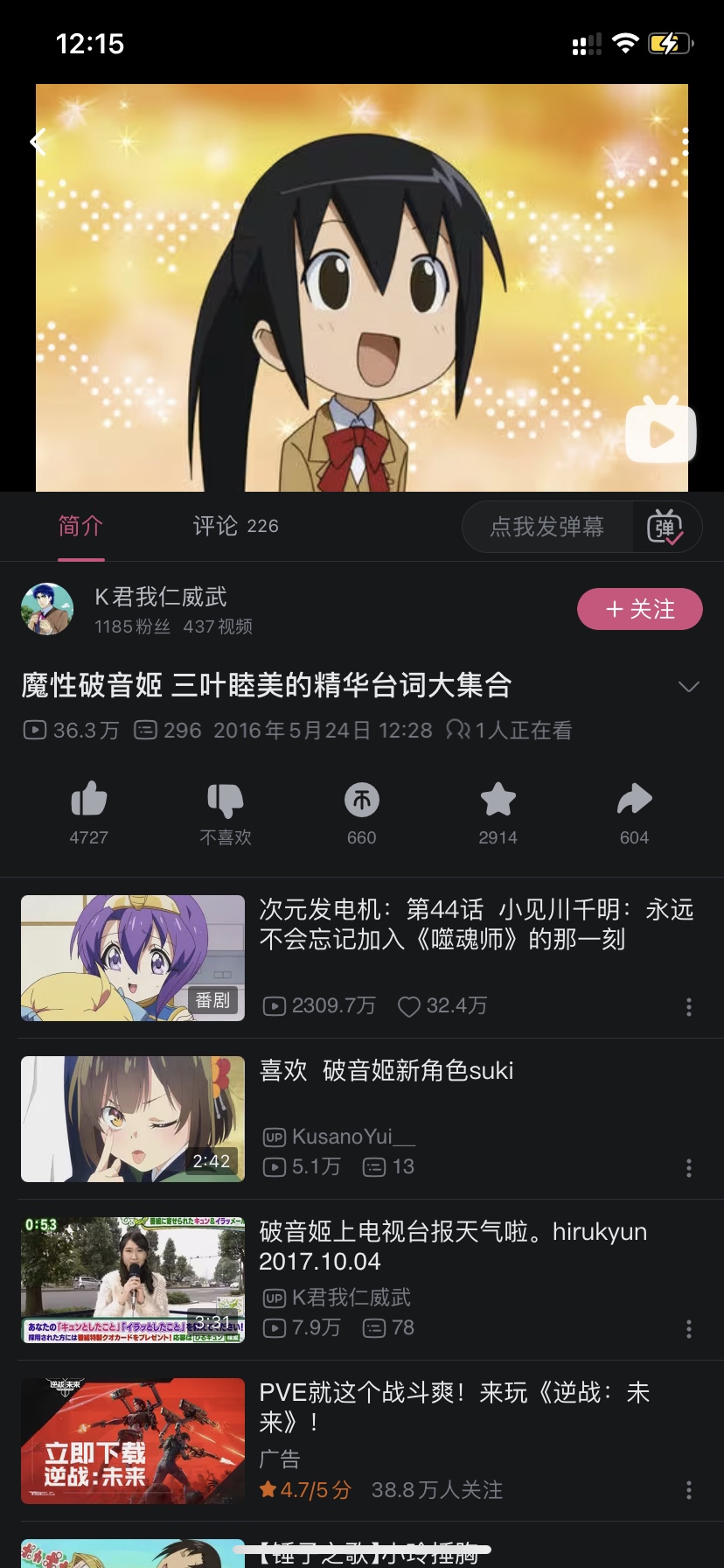Open more options for the 逆战：未来 ad
This screenshot has width=724, height=1568.
(x=689, y=1490)
